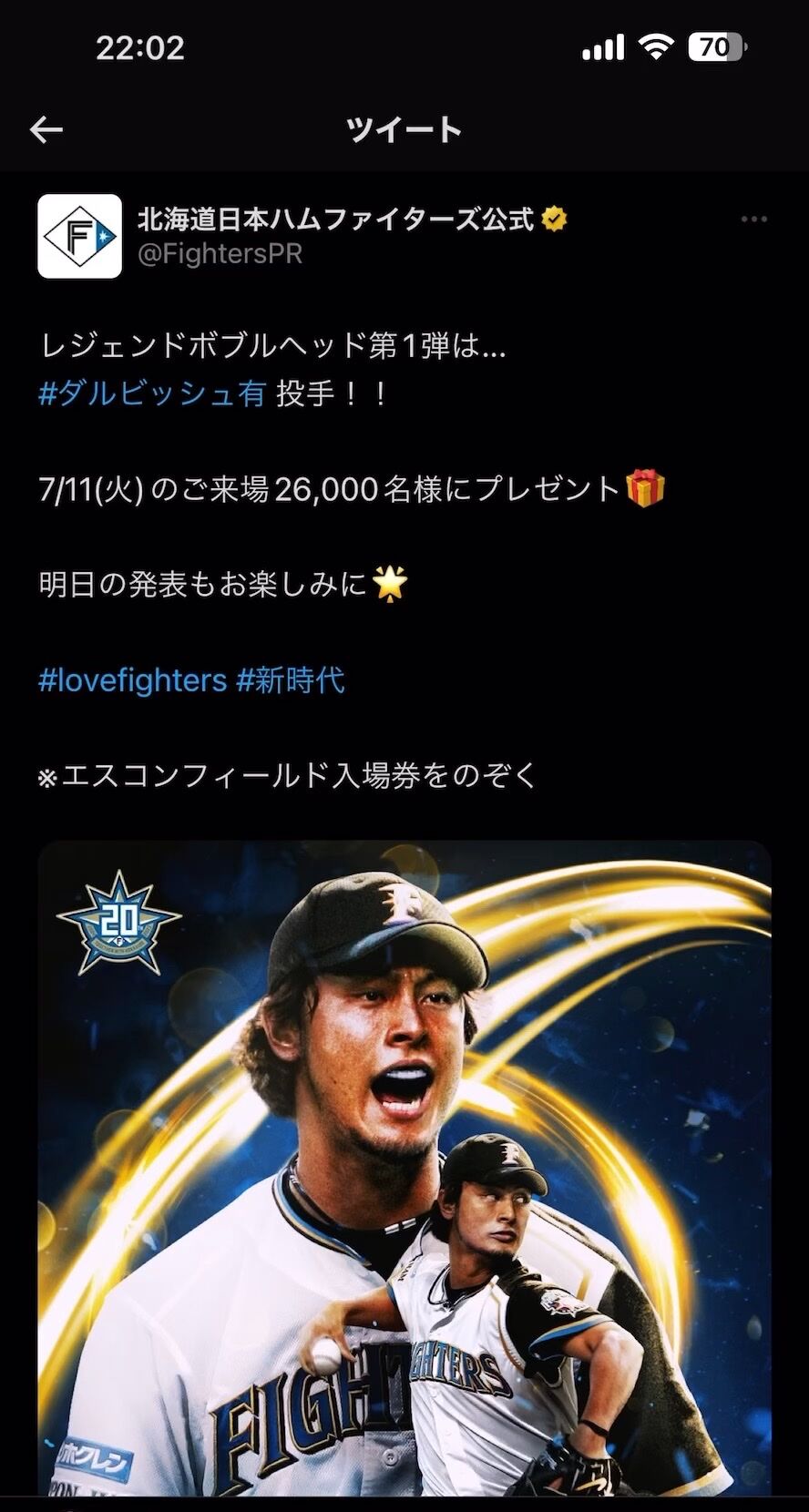Viewport: 809px width, 1512px height.
Task: Open the @FightersPR account name
Action: coord(220,254)
